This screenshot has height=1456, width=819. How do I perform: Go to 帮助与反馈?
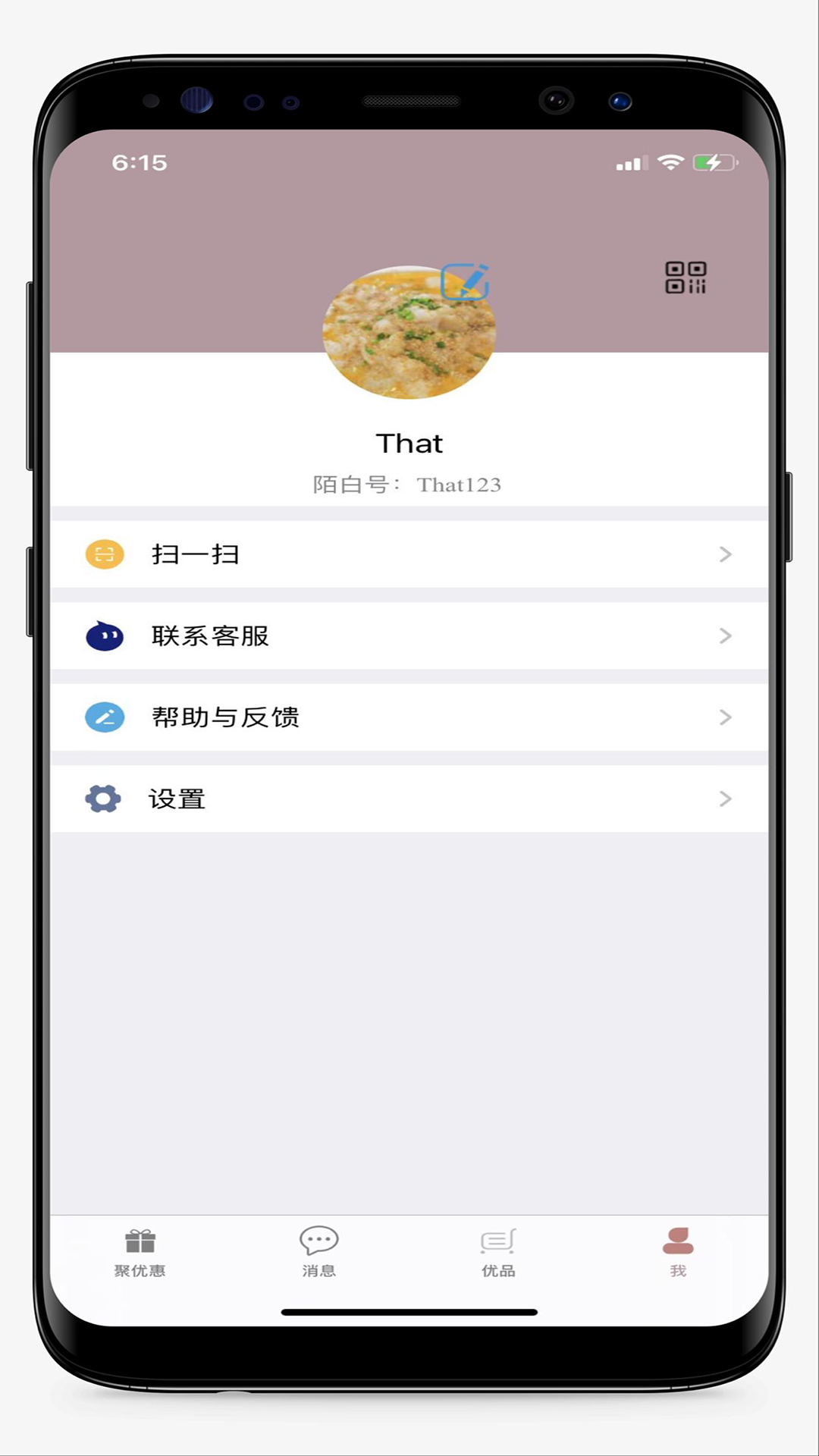[409, 717]
